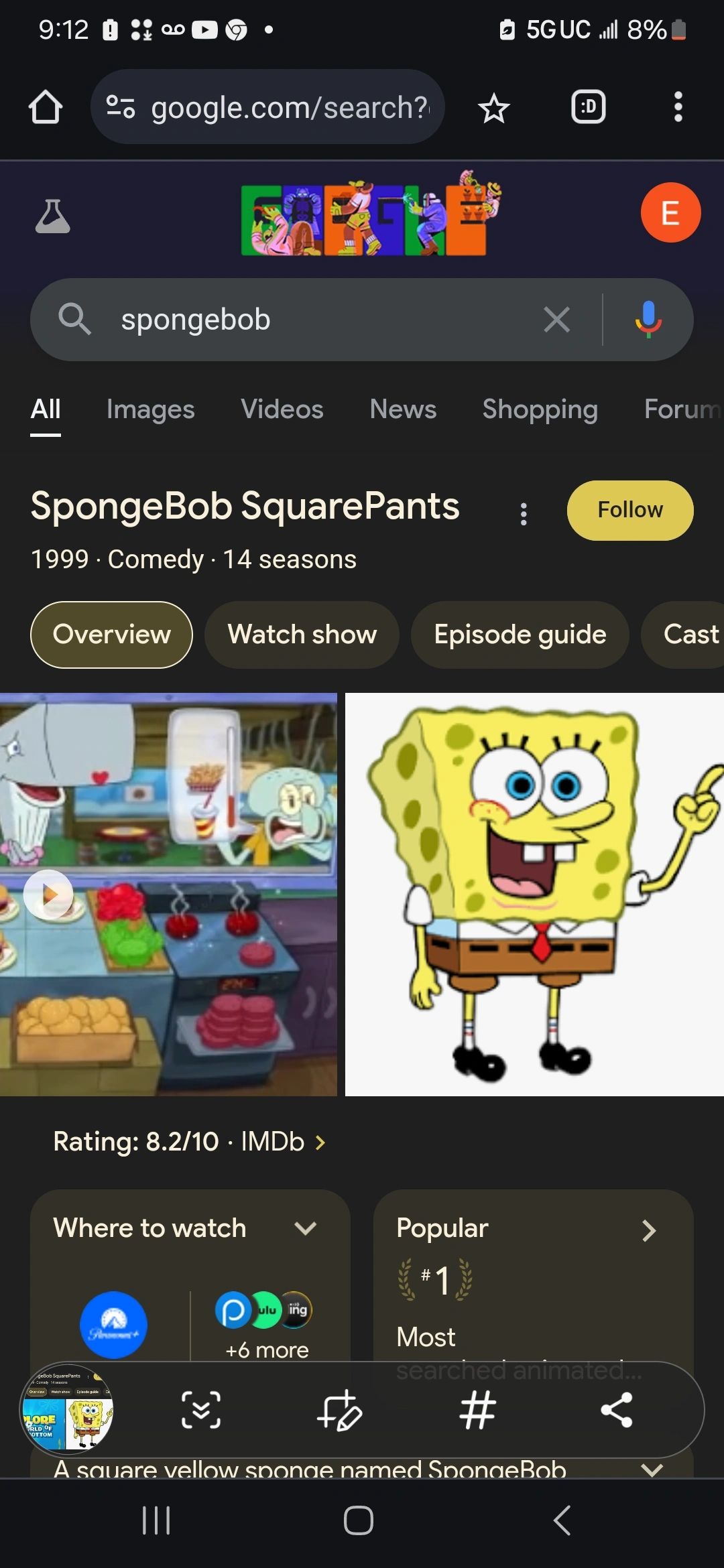724x1568 pixels.
Task: Go to the browser home page
Action: tap(46, 107)
